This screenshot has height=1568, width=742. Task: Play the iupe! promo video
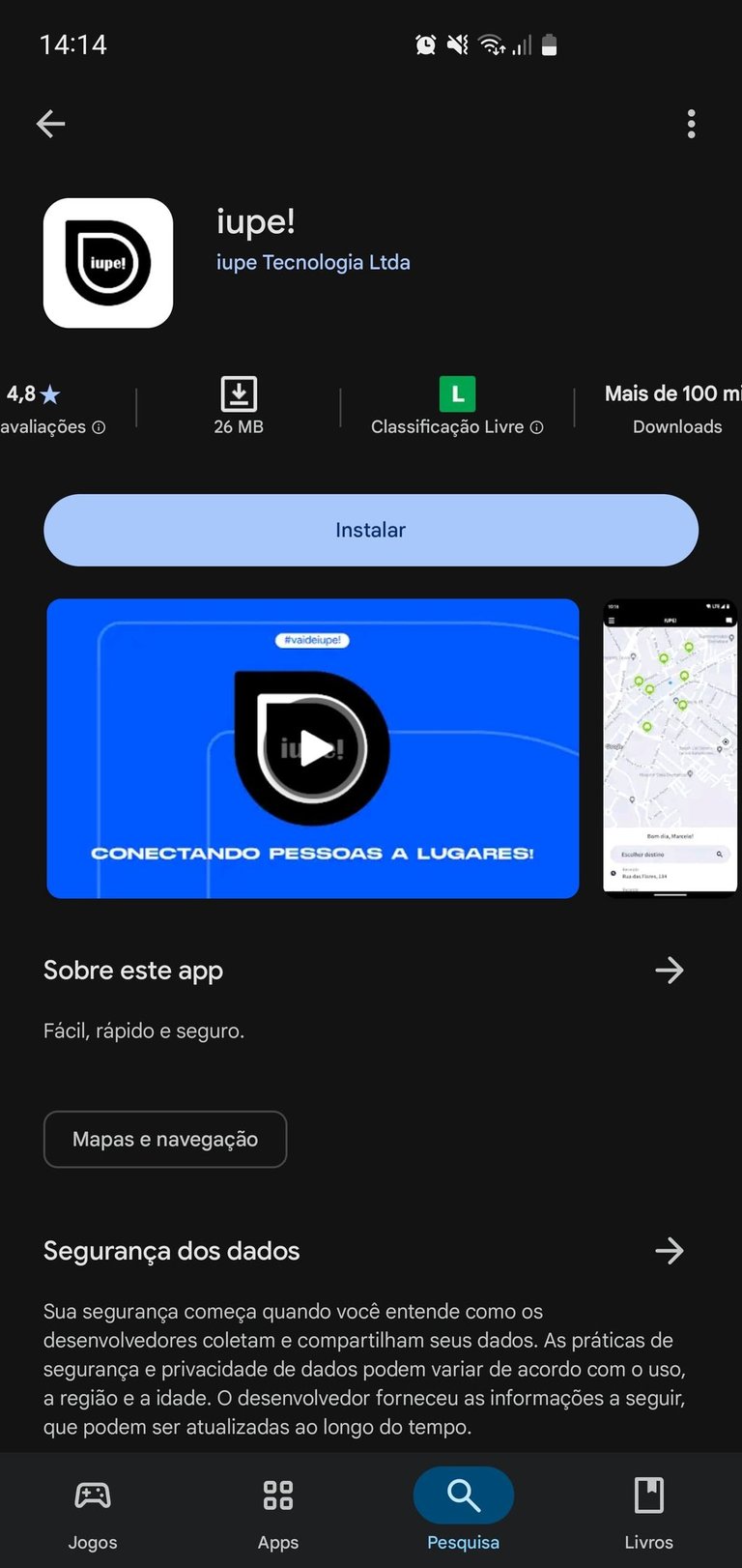(x=313, y=747)
